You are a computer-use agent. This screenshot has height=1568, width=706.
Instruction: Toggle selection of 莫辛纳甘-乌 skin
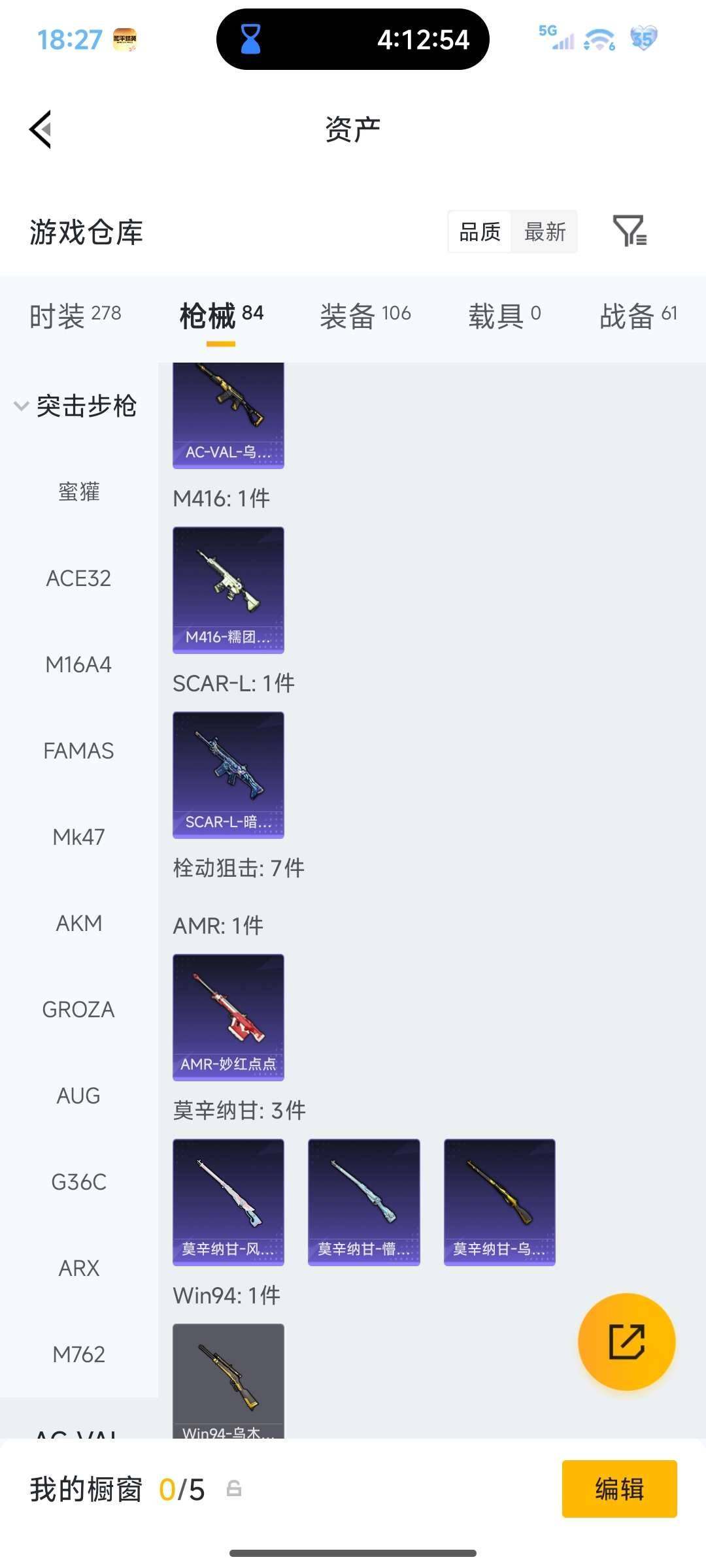point(498,1201)
